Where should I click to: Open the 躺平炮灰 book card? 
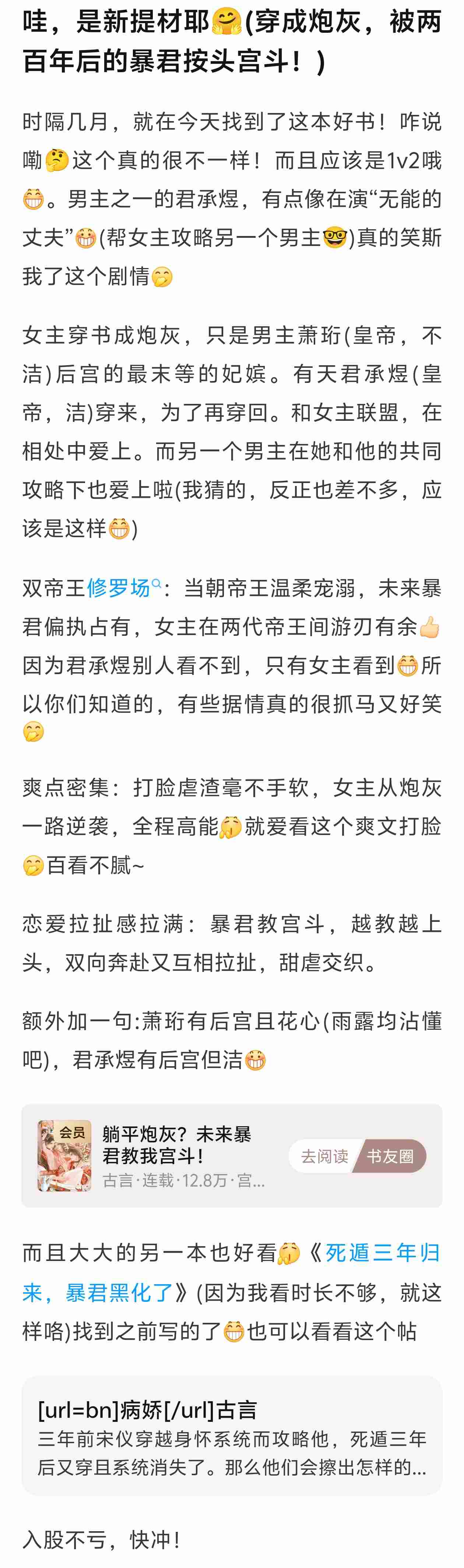[x=177, y=1155]
